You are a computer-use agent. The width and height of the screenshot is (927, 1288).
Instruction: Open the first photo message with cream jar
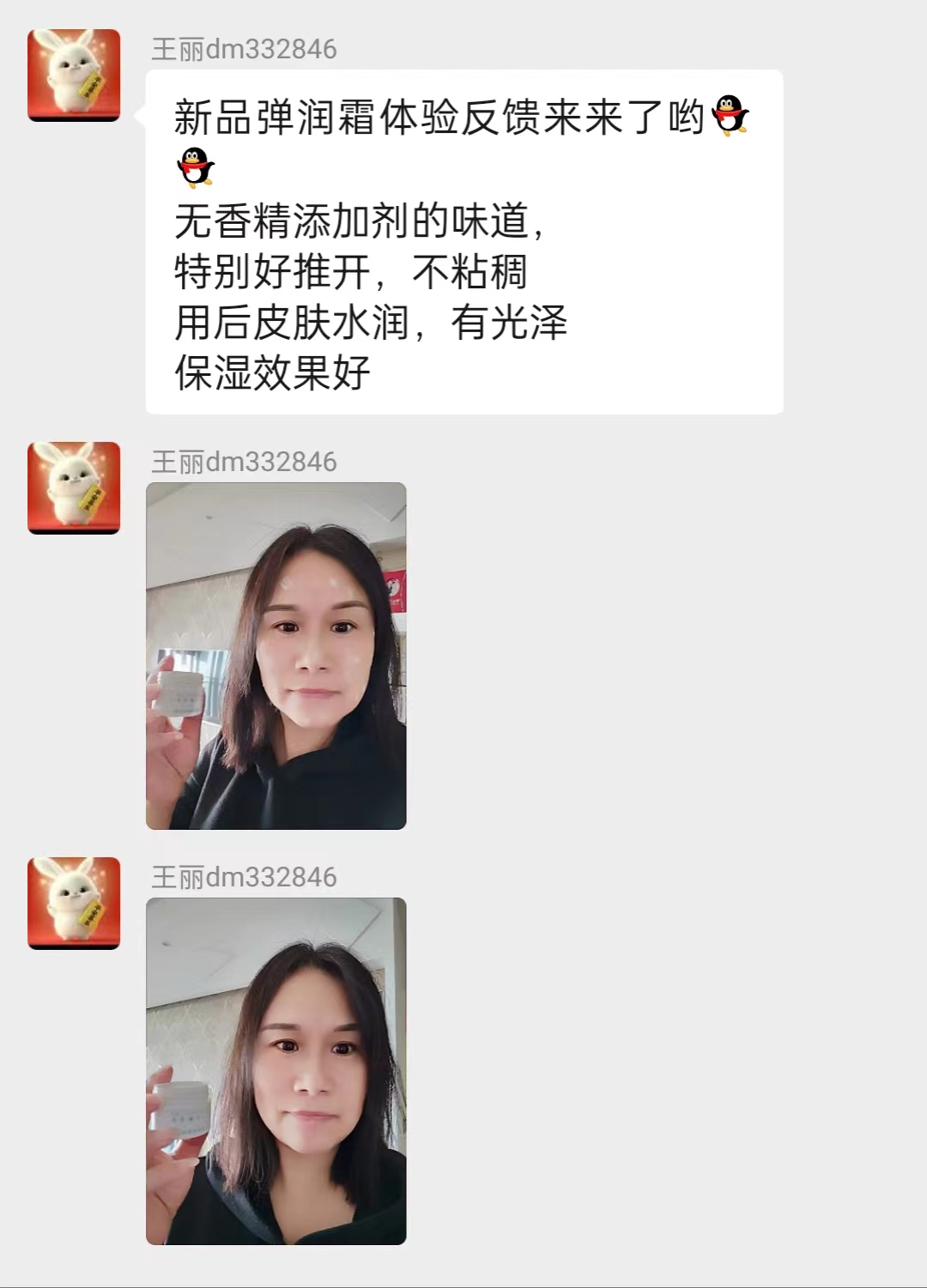click(276, 656)
